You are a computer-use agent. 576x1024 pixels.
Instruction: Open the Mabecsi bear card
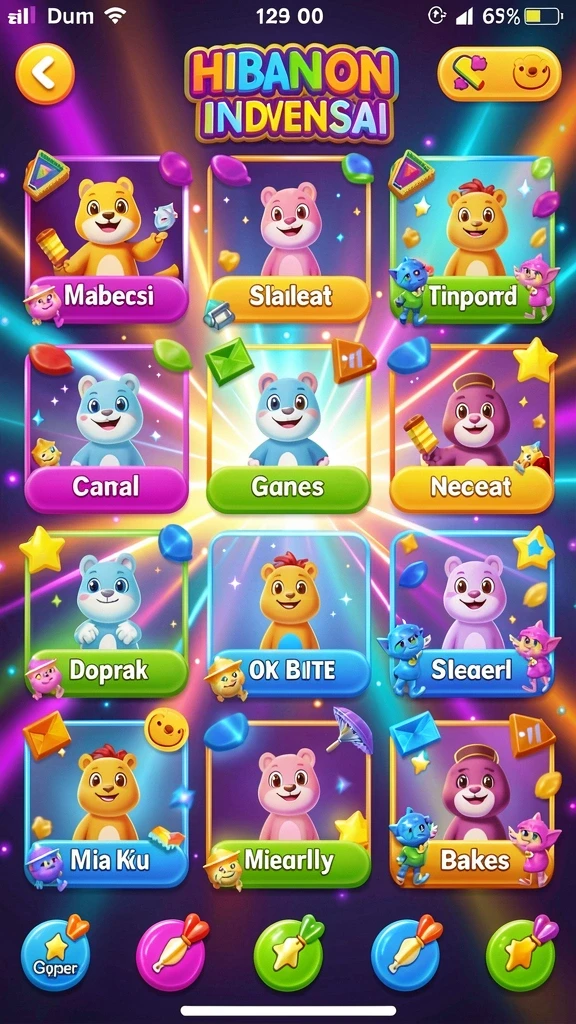pyautogui.click(x=107, y=239)
